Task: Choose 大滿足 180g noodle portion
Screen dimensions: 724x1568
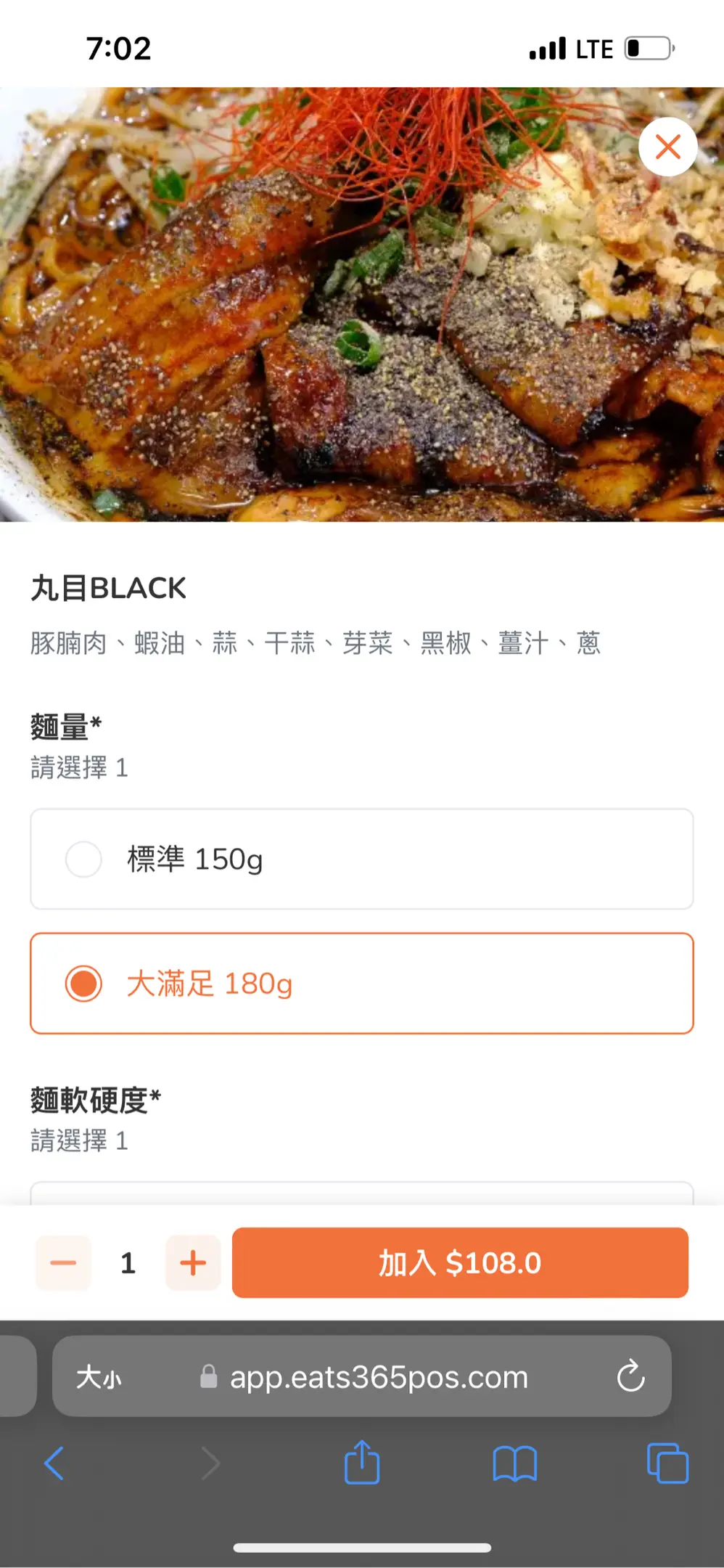Action: click(361, 984)
